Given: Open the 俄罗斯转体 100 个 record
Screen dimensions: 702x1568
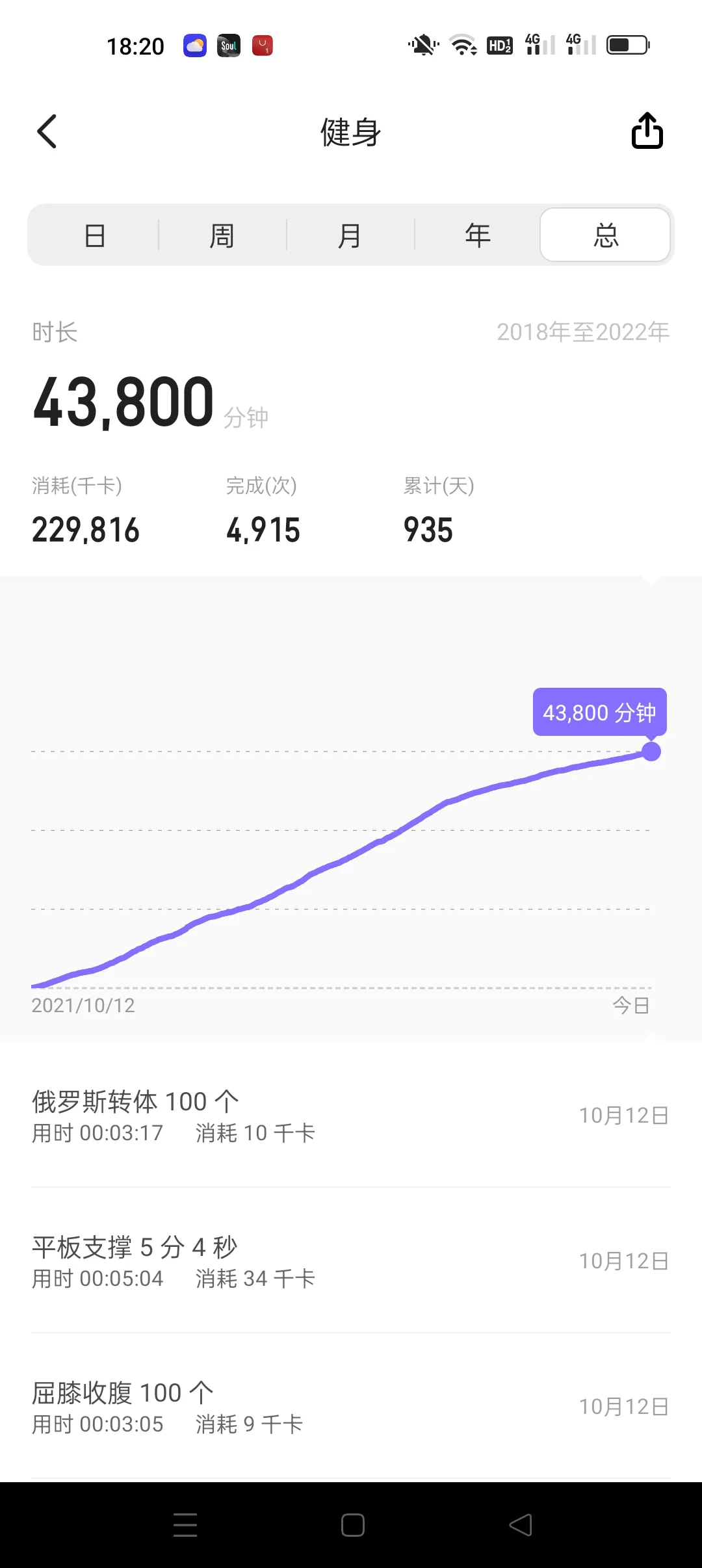Looking at the screenshot, I should click(351, 1116).
